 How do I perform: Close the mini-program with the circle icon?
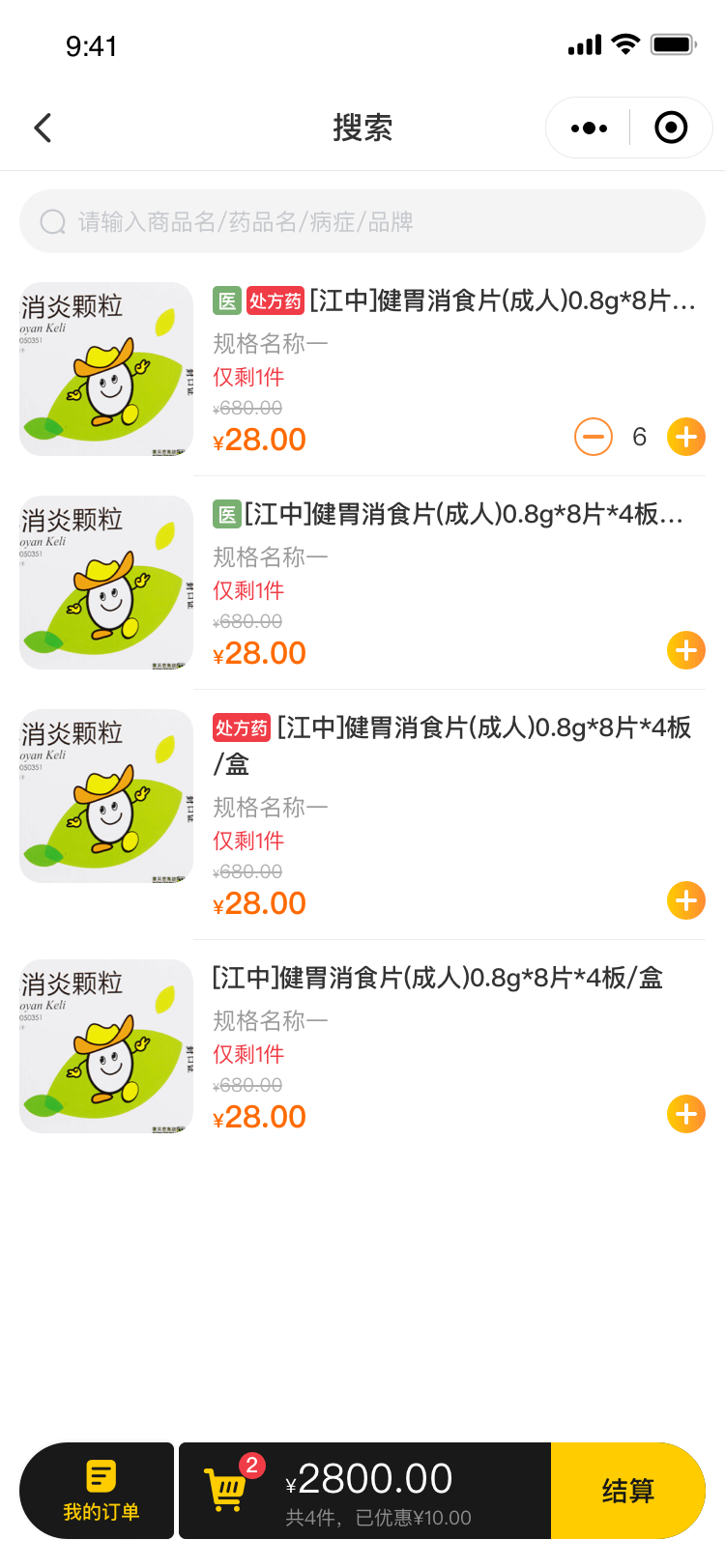pyautogui.click(x=671, y=128)
